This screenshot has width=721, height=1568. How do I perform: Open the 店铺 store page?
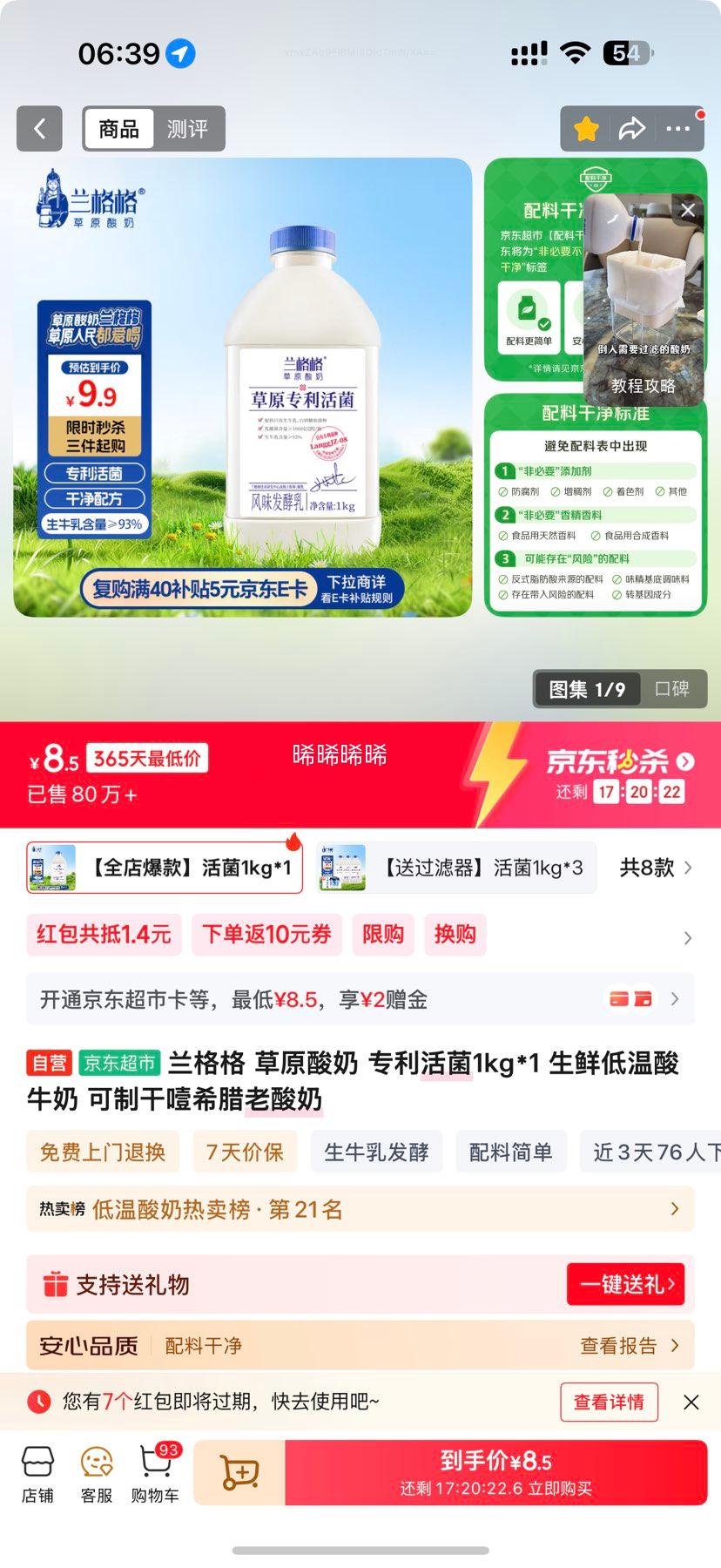click(37, 1473)
